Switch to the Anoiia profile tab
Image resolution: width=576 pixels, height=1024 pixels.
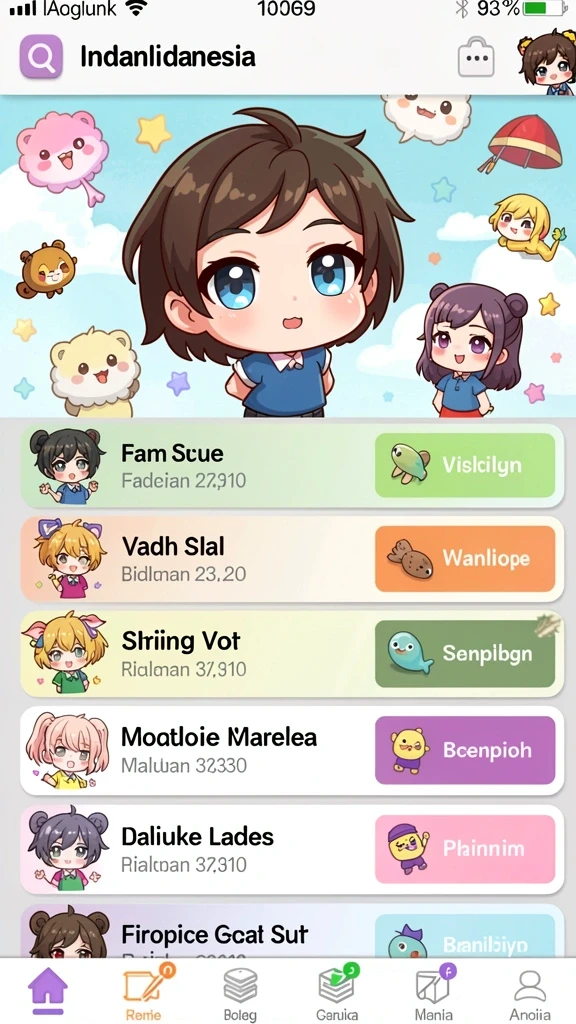(530, 993)
